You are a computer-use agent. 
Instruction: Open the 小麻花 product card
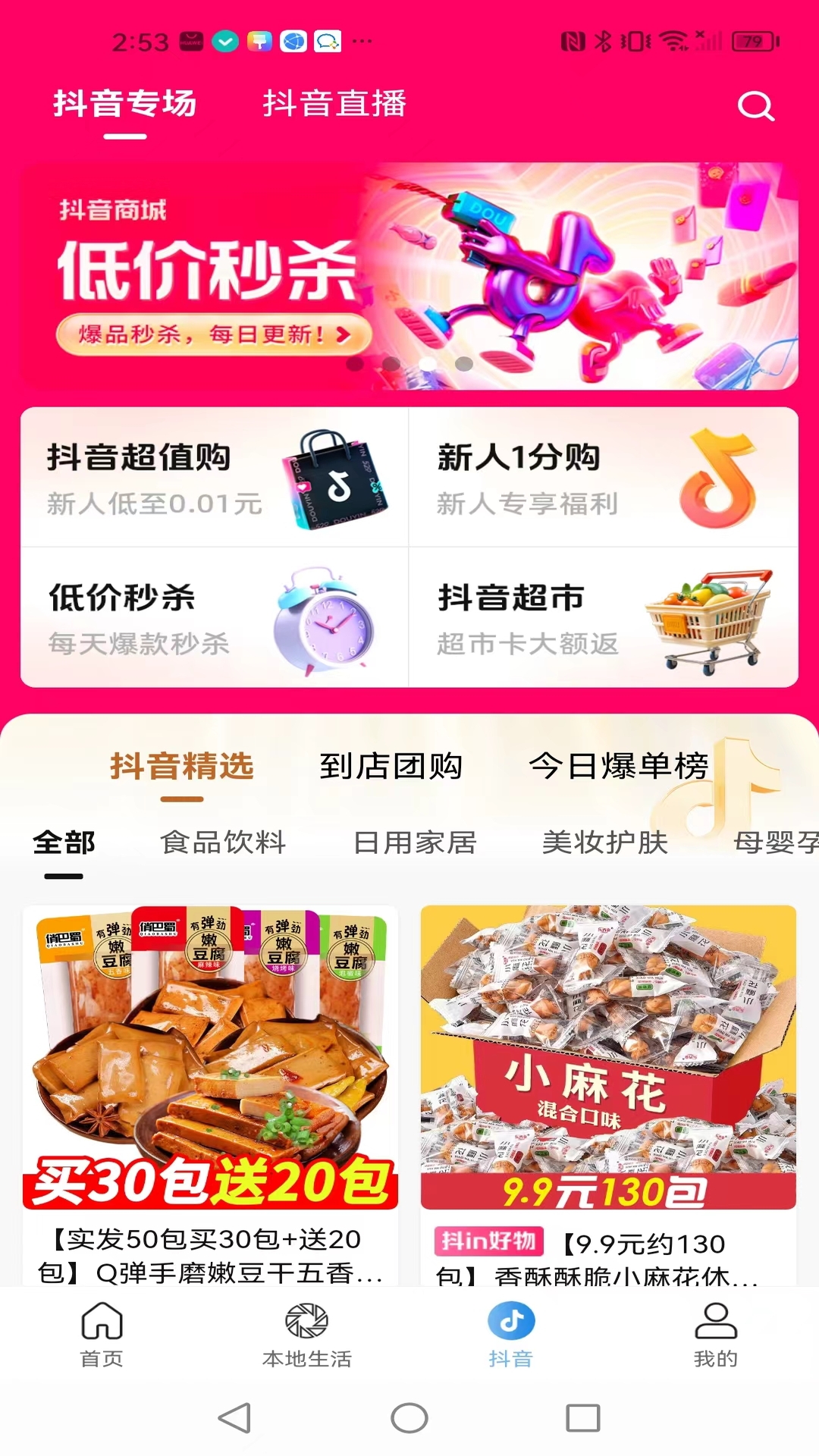coord(608,1092)
